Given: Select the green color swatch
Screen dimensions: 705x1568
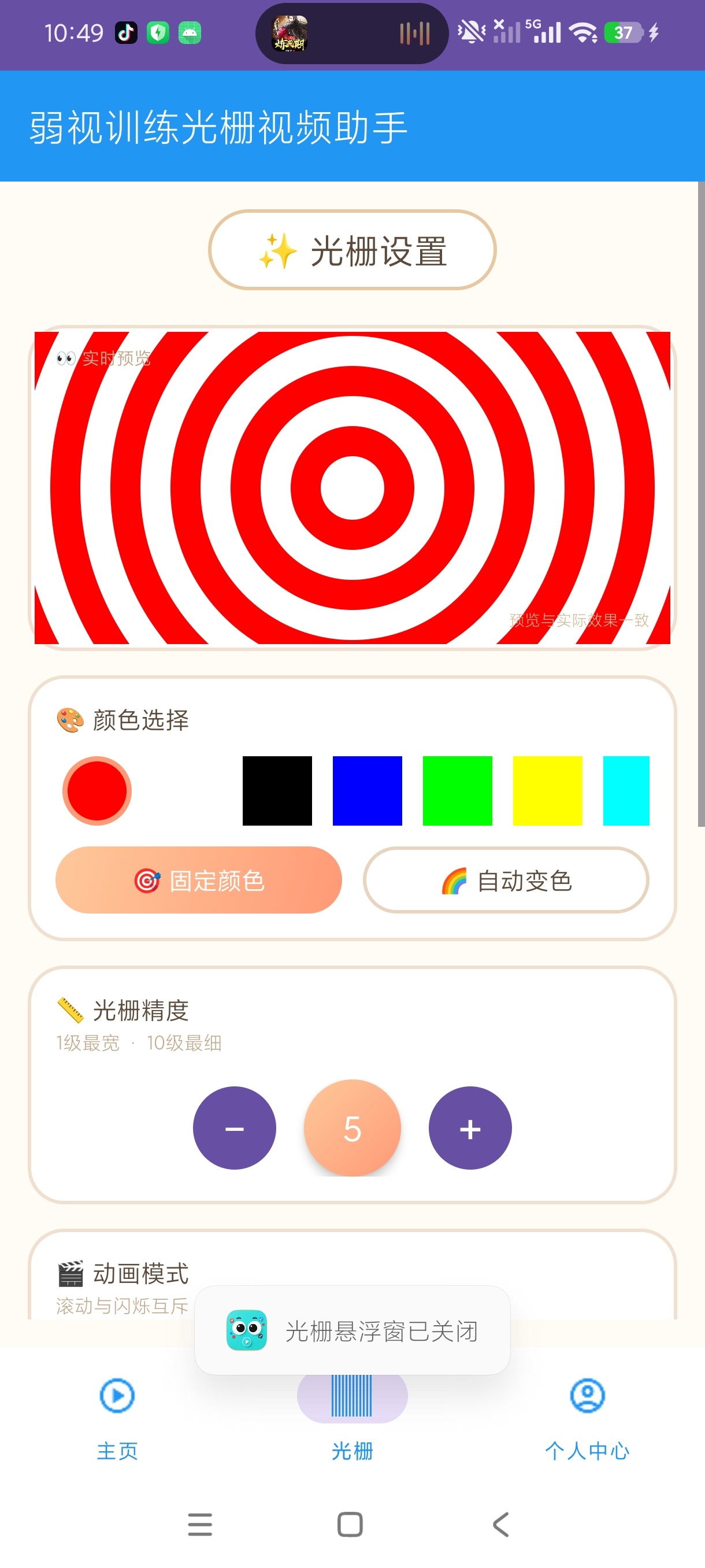Looking at the screenshot, I should pyautogui.click(x=457, y=791).
